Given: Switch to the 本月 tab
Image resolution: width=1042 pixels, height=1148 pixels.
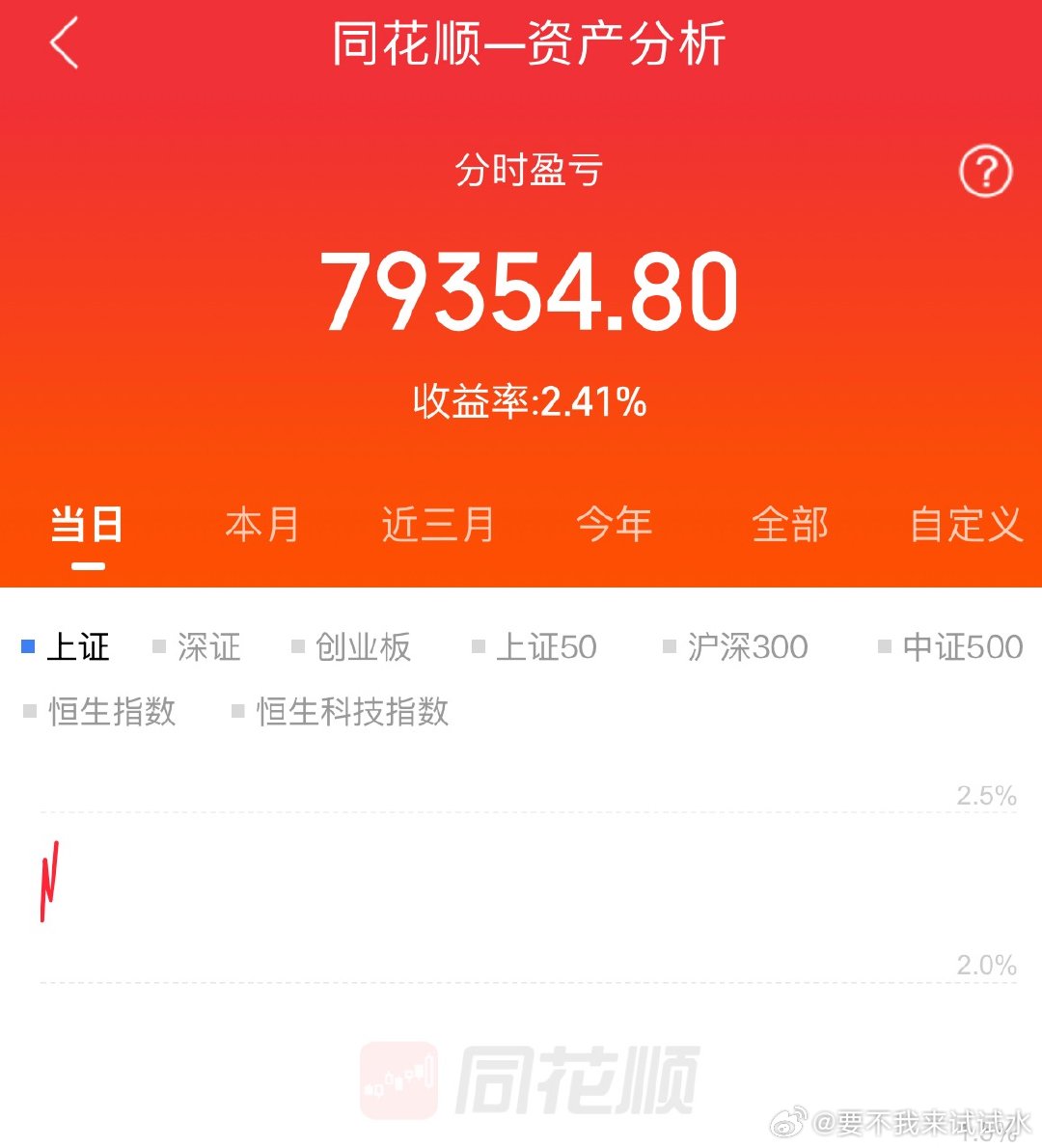Looking at the screenshot, I should pos(262,524).
